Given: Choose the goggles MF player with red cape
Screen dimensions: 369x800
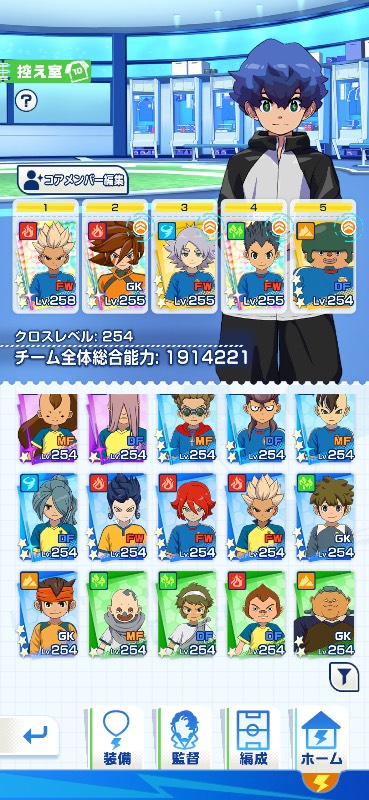Looking at the screenshot, I should (185, 428).
